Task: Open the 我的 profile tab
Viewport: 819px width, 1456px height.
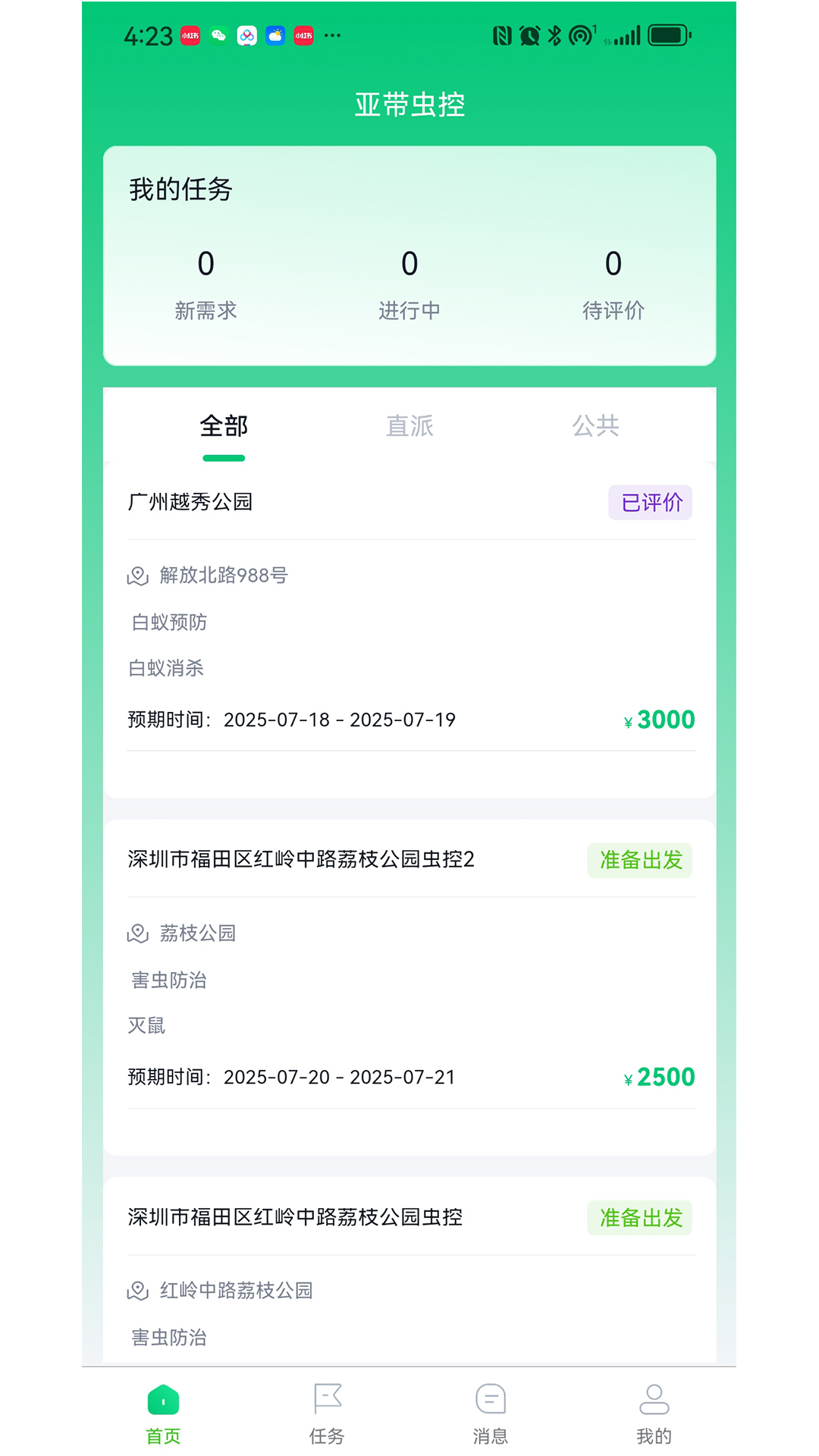Action: coord(654,1414)
